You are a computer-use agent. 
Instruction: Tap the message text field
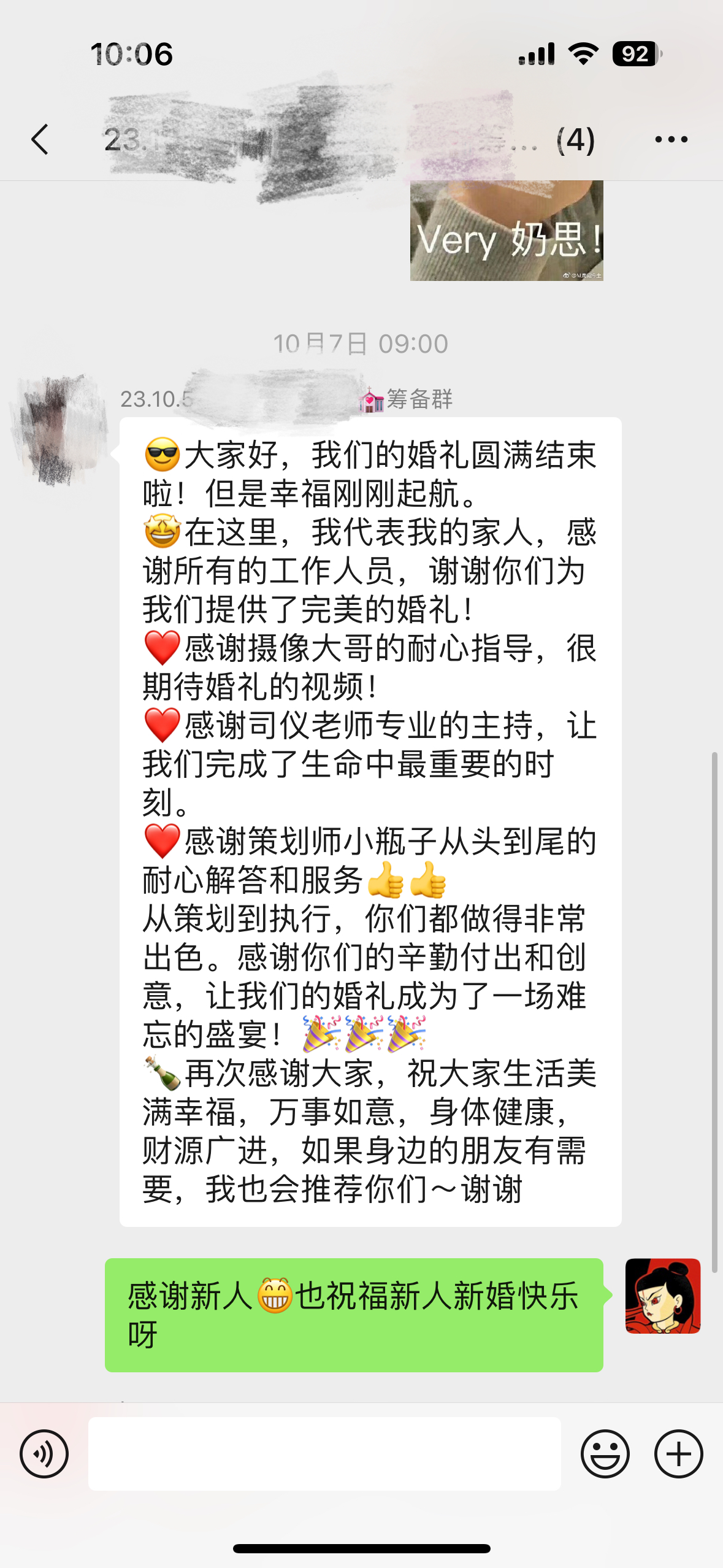click(324, 1453)
